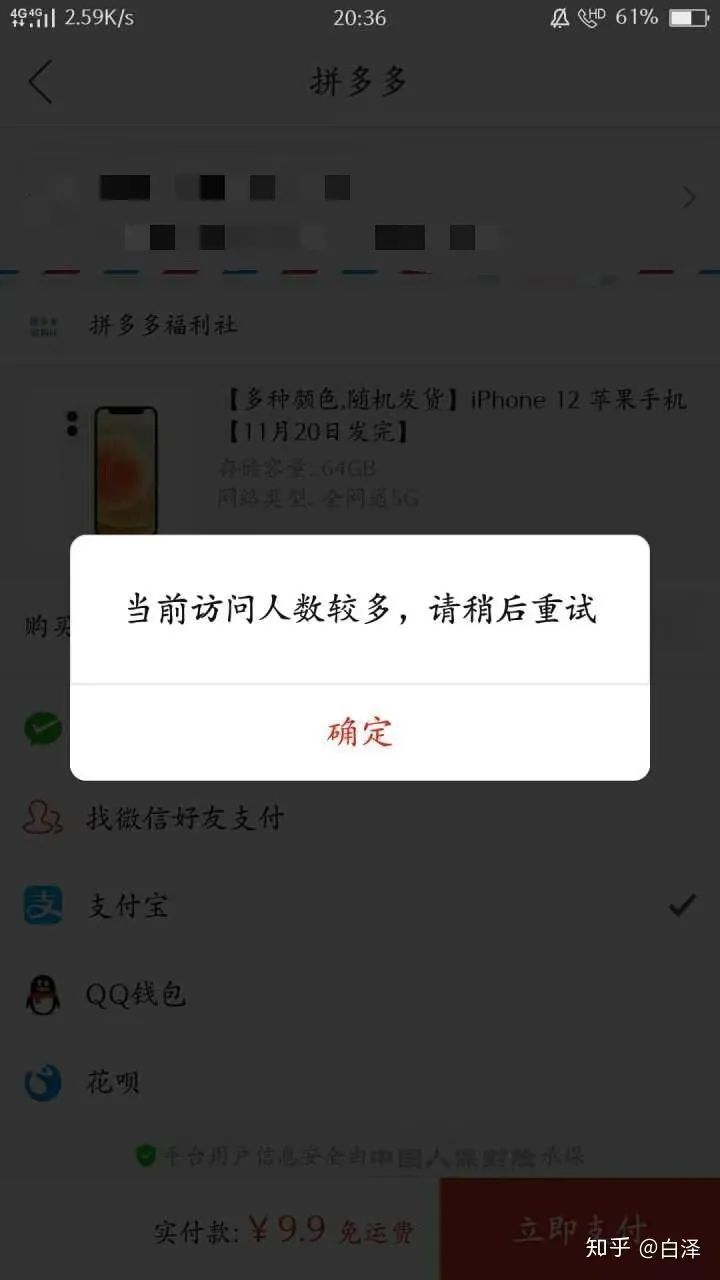Choose 找微信好友支付 option

(183, 817)
